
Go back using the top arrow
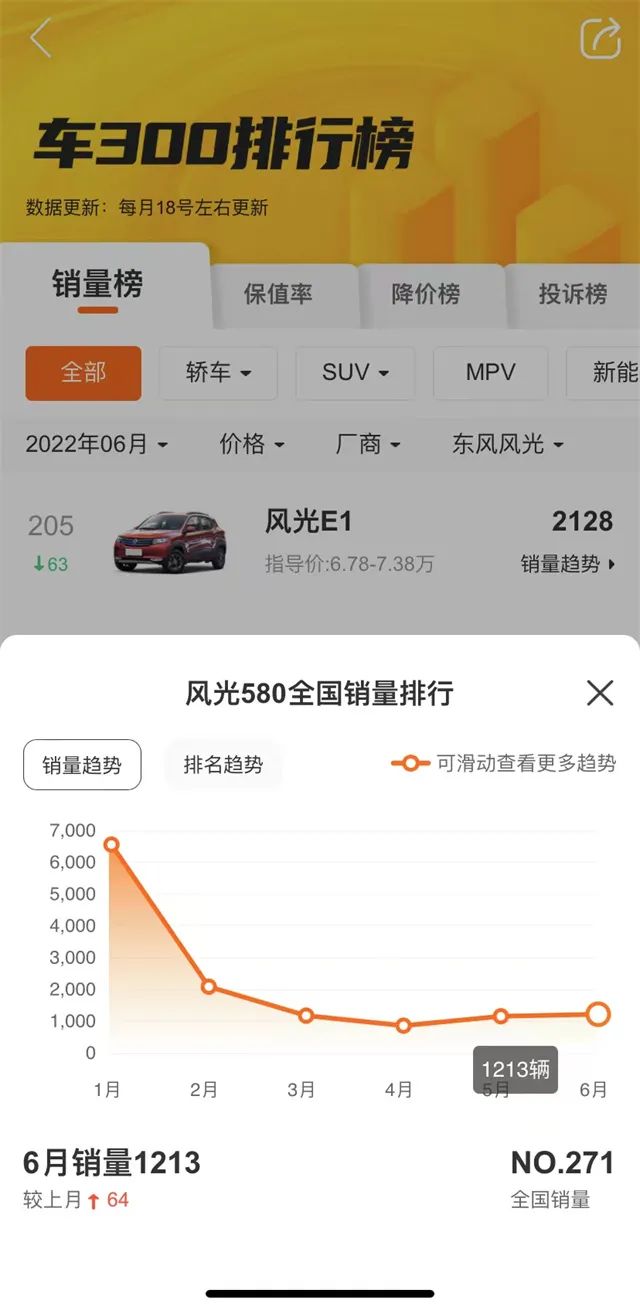point(40,38)
